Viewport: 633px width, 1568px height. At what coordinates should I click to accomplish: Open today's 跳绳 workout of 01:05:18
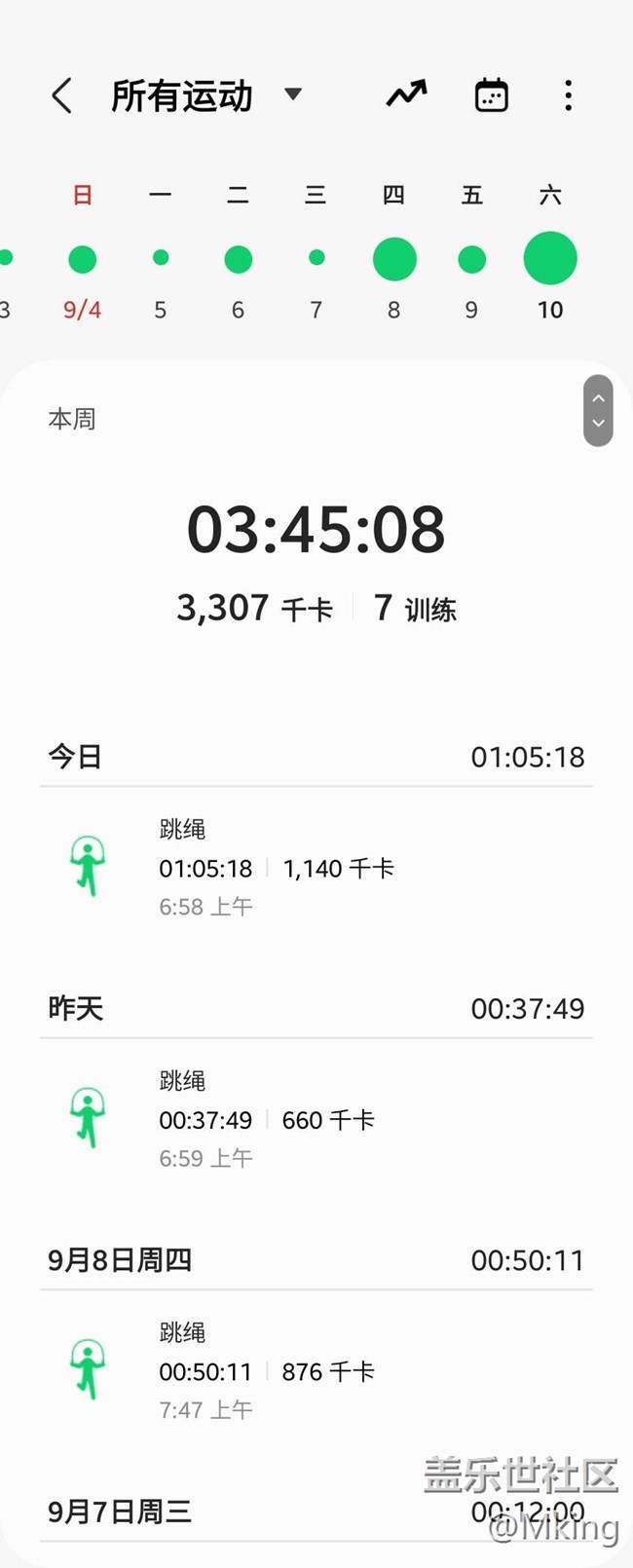point(316,867)
